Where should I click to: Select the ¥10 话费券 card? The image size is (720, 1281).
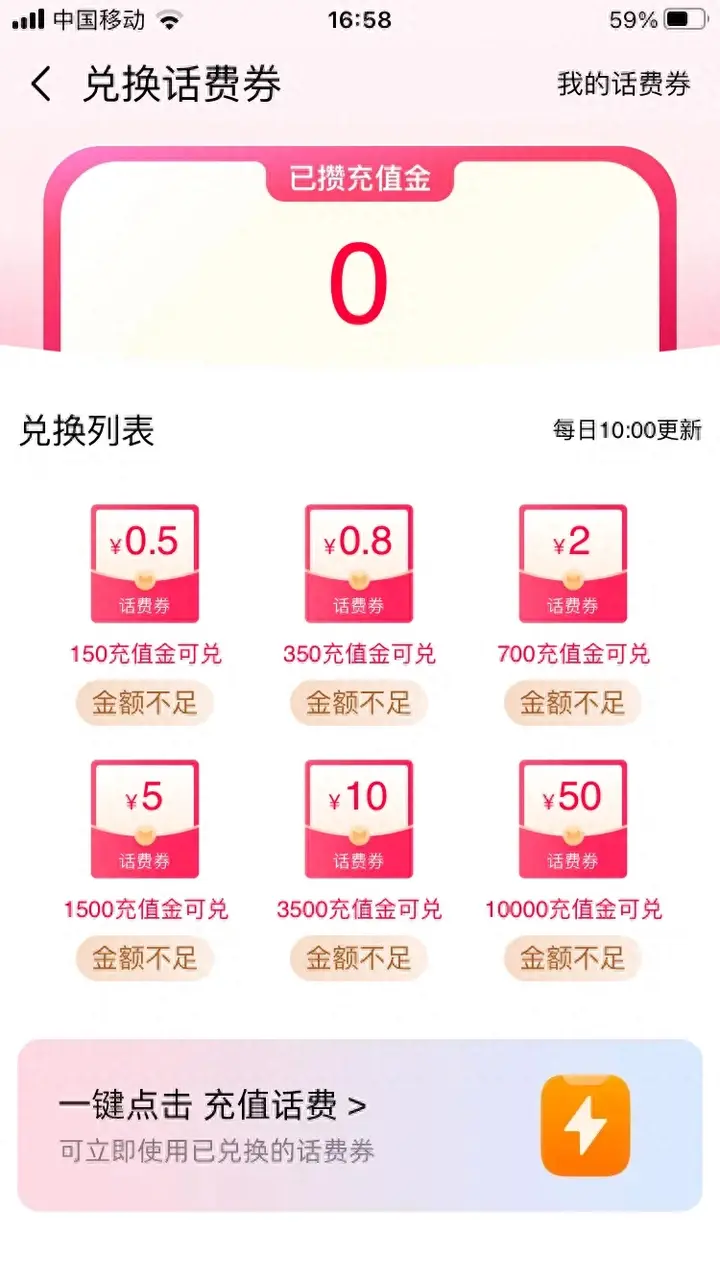[x=359, y=819]
